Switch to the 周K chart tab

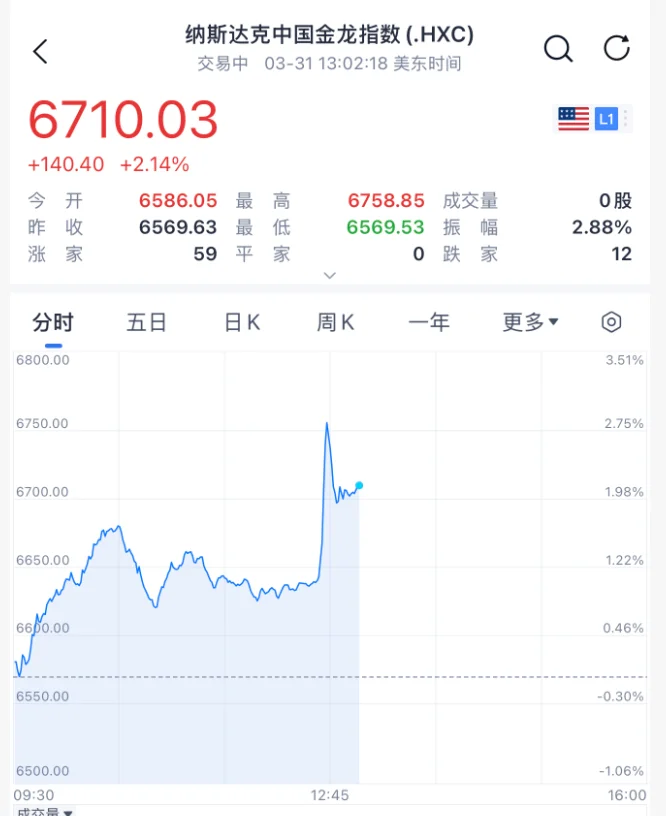336,322
